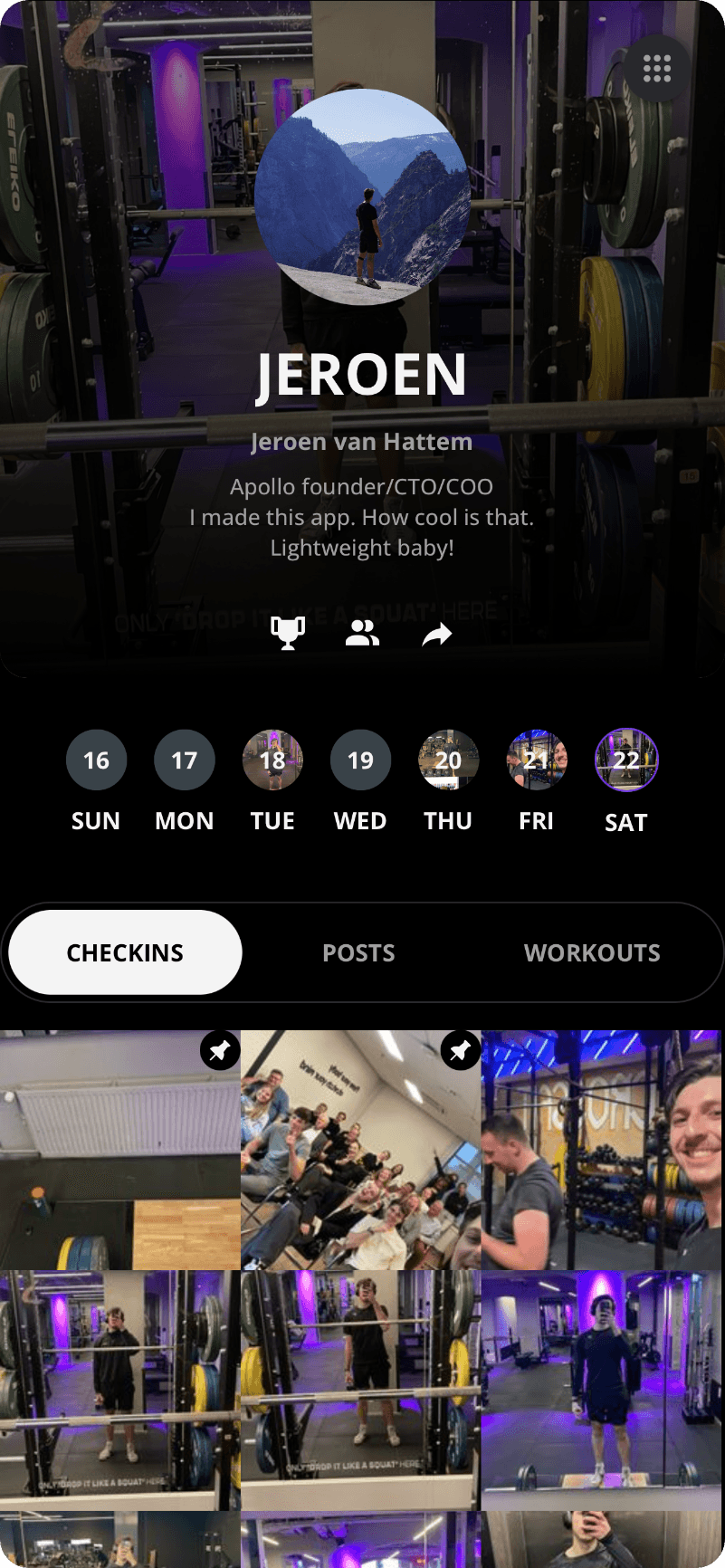Open the grid menu icon
Viewport: 725px width, 1568px height.
point(656,69)
